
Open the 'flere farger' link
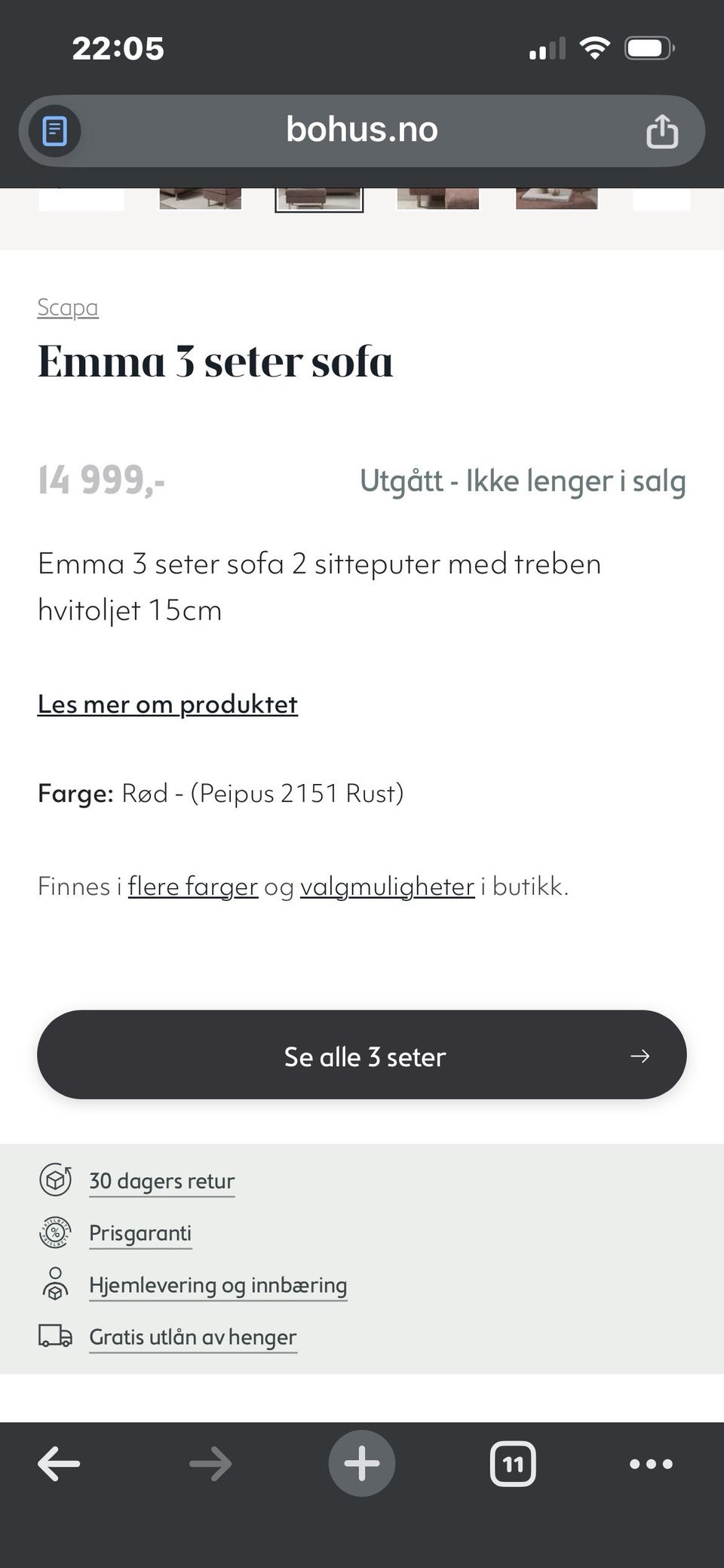tap(192, 887)
